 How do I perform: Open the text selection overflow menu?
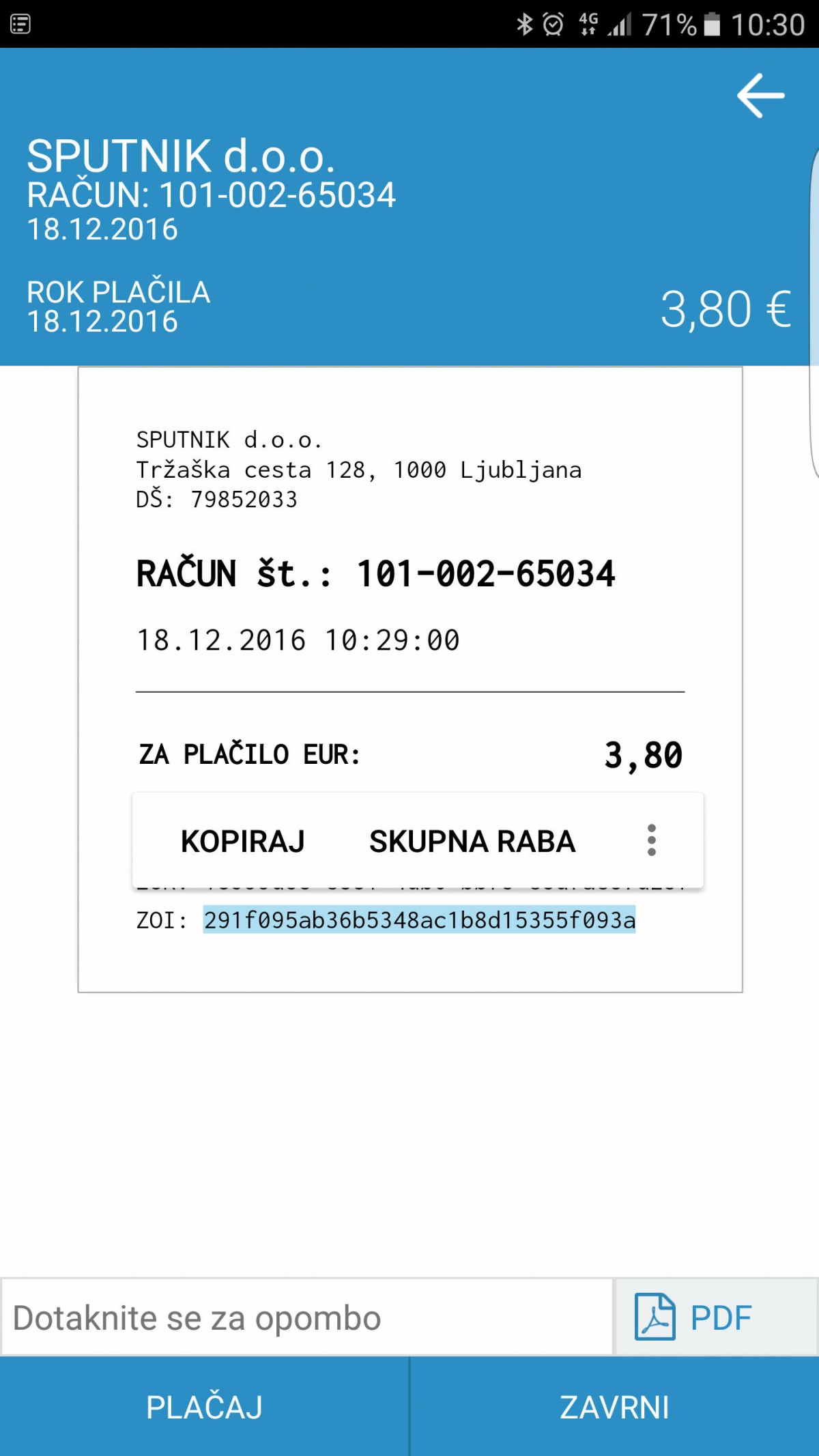point(651,840)
